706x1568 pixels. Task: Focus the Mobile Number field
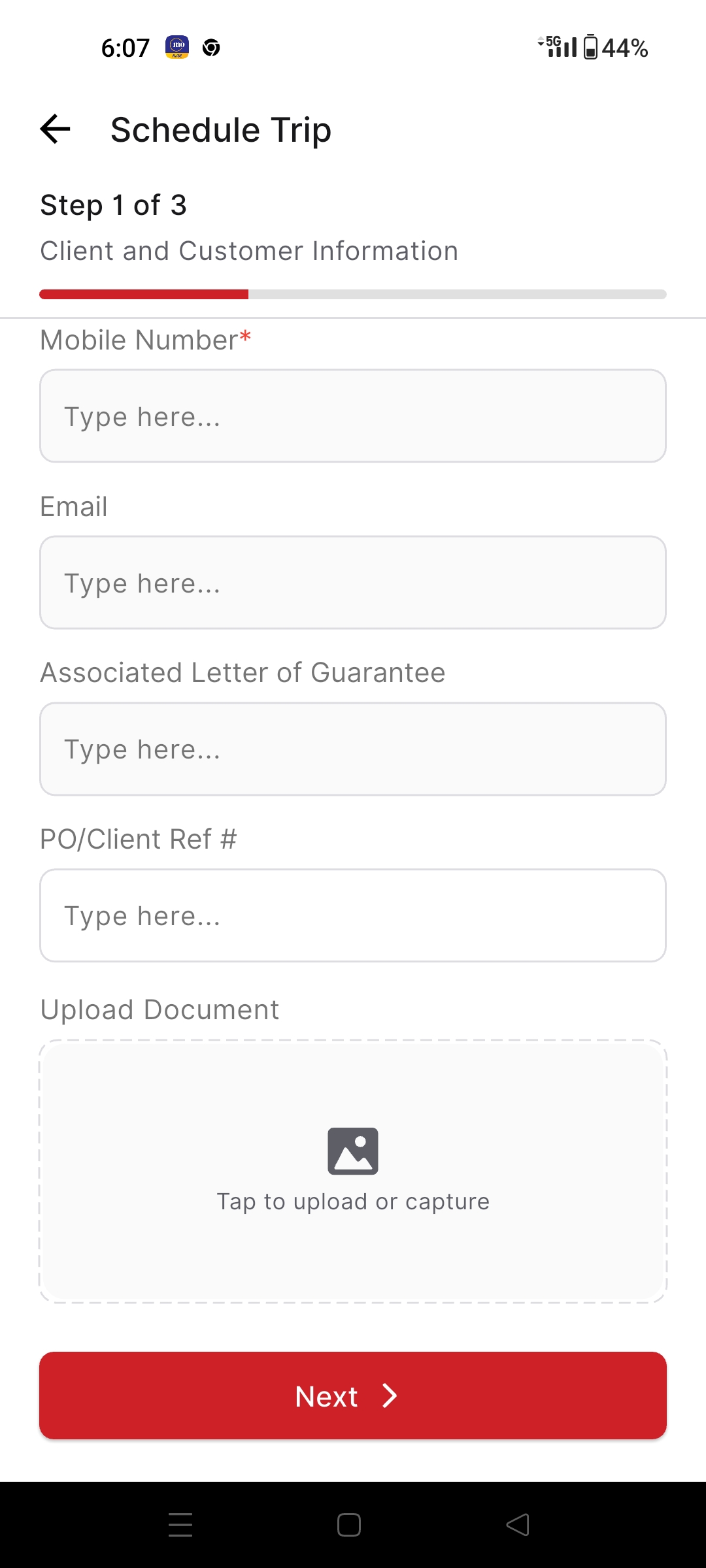tap(353, 416)
